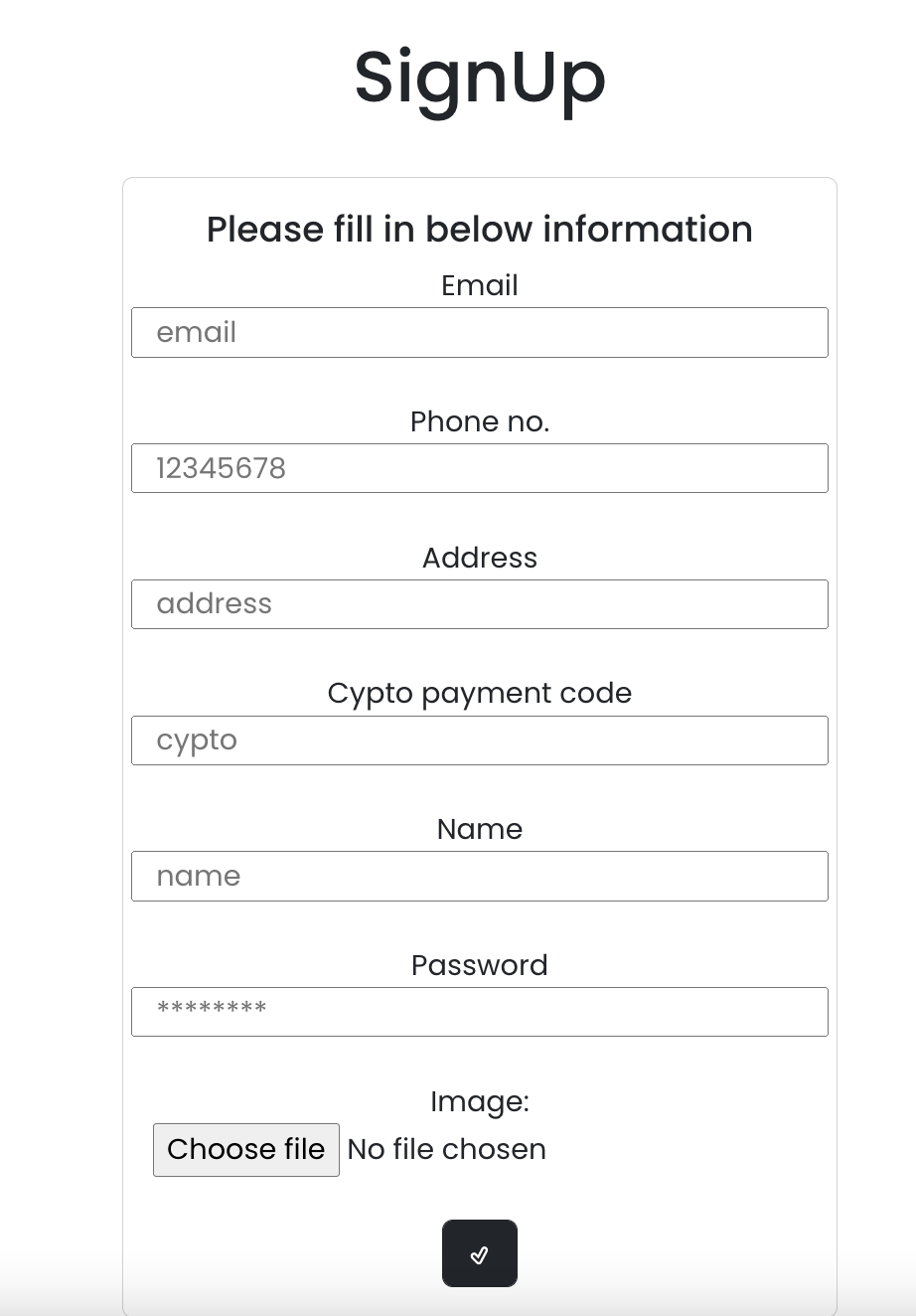Click the Email label above its field
Screen dimensions: 916x1316
[x=480, y=285]
